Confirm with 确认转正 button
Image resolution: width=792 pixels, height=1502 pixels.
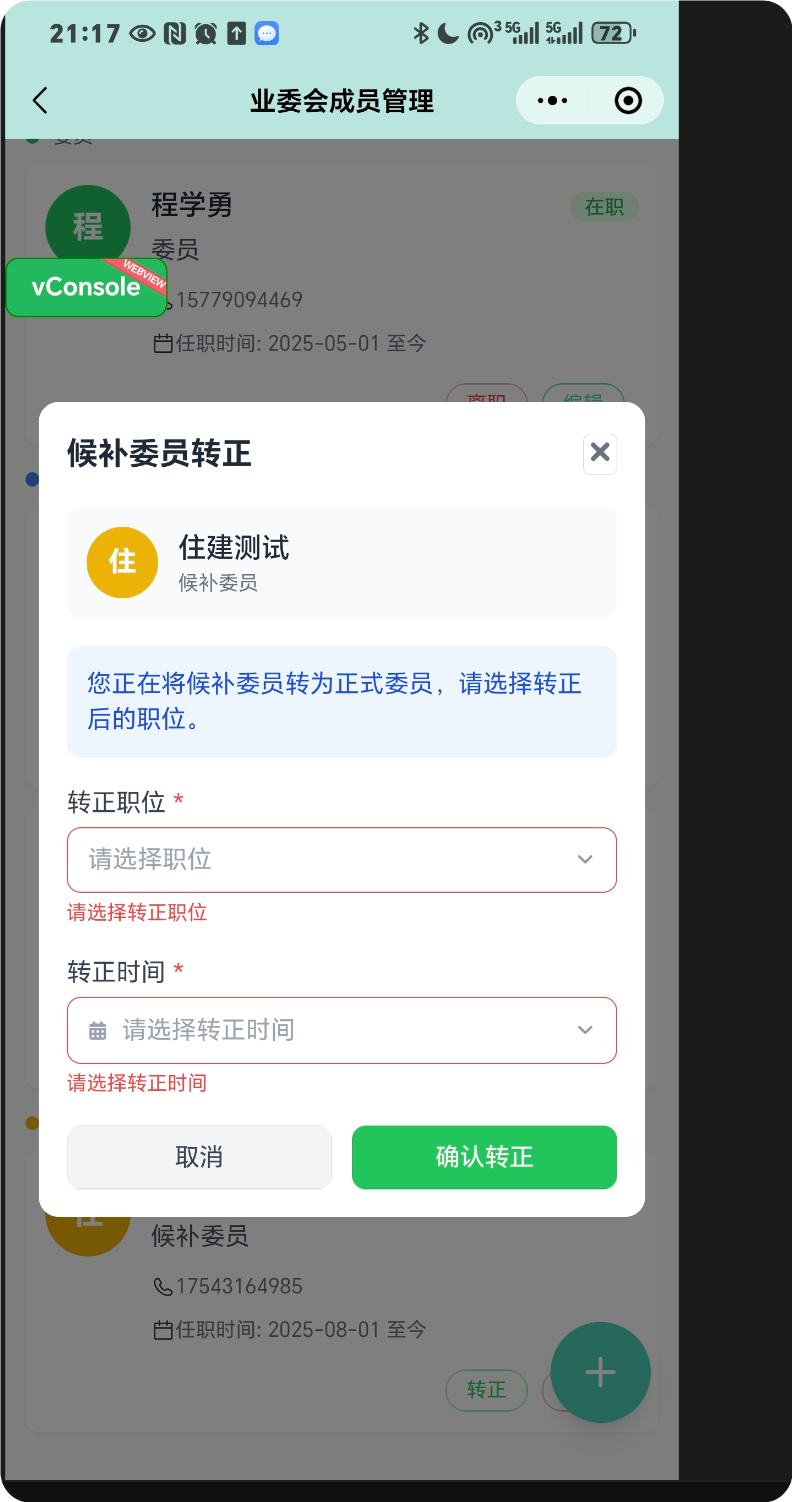pos(484,1158)
